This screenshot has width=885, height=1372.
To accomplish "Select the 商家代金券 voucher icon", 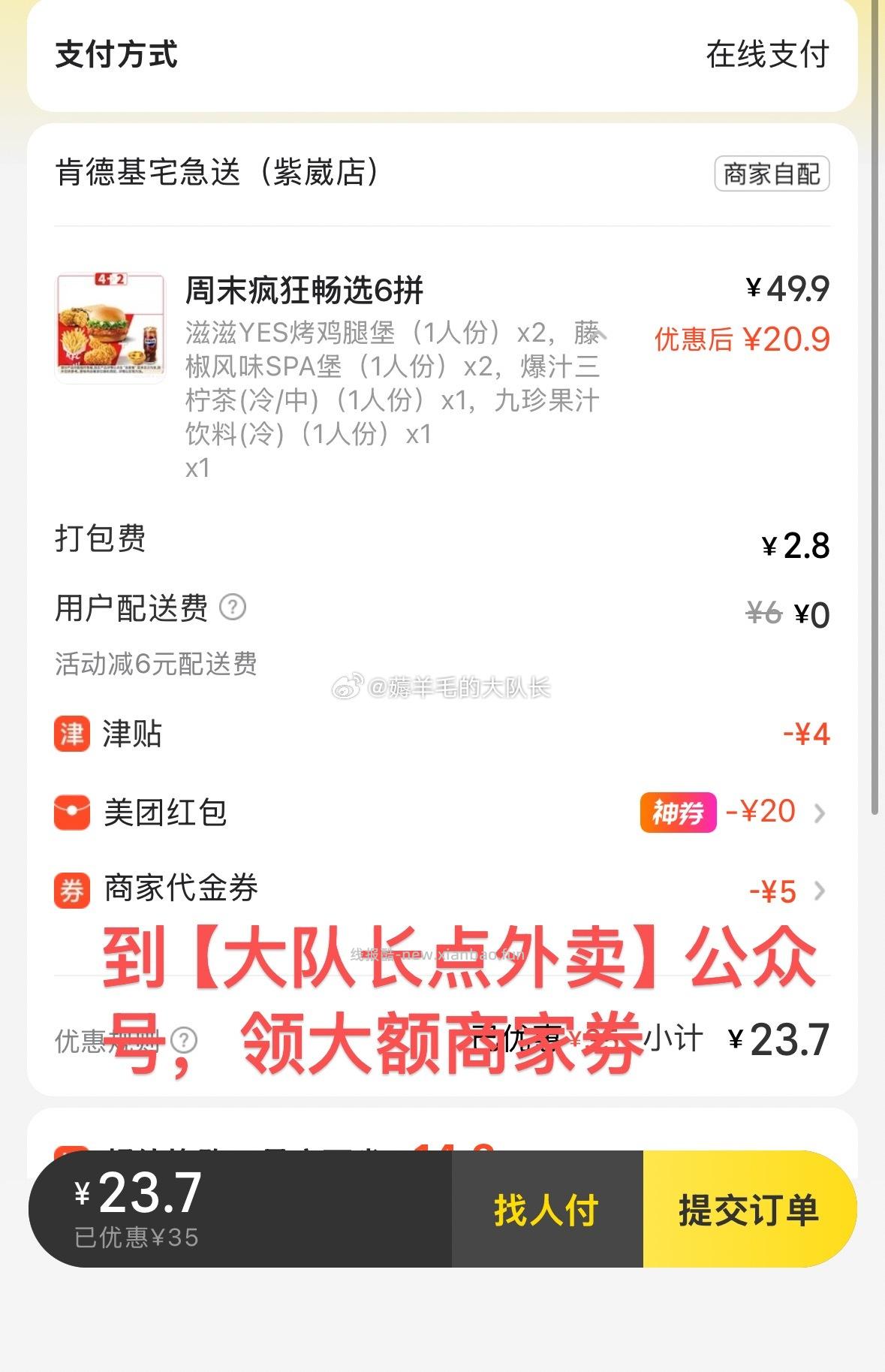I will click(71, 891).
